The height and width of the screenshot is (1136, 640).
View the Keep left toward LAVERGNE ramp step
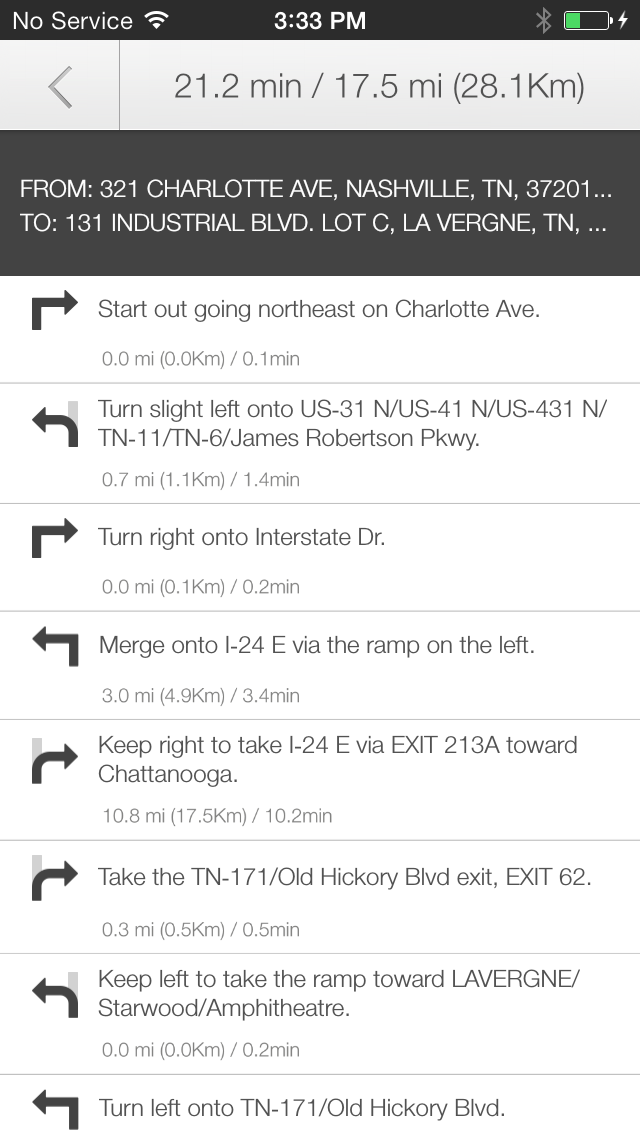(320, 1014)
